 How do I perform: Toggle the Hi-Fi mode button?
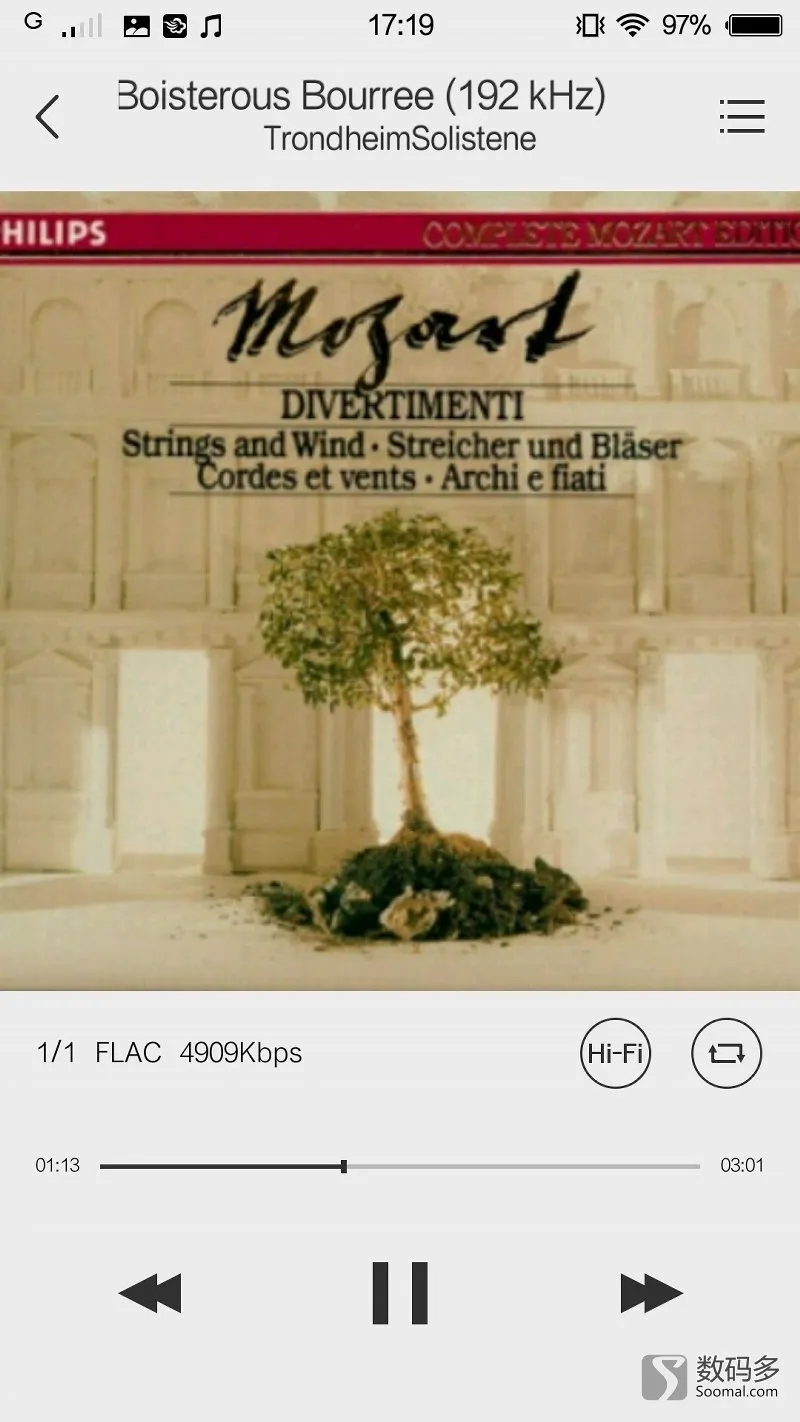pos(615,1053)
